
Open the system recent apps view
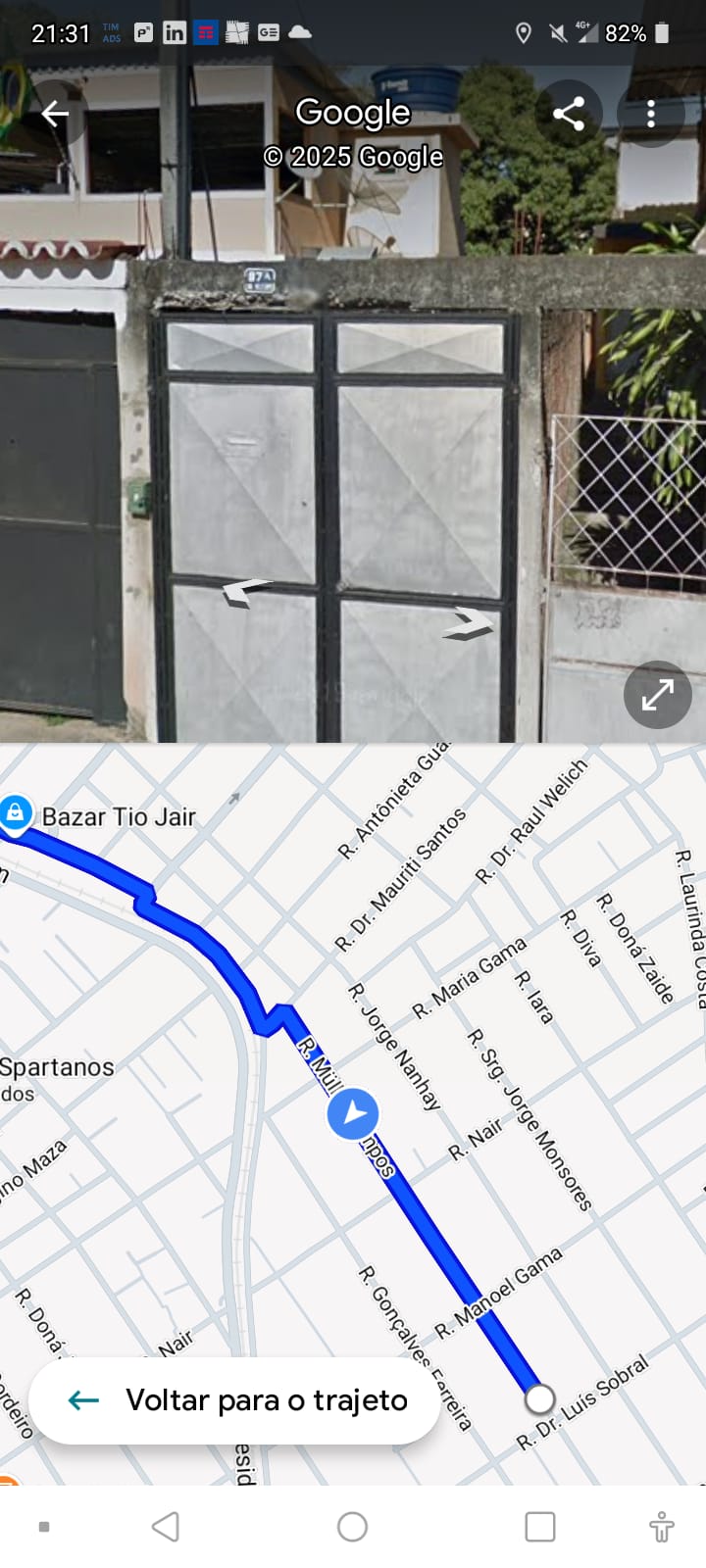[539, 1527]
